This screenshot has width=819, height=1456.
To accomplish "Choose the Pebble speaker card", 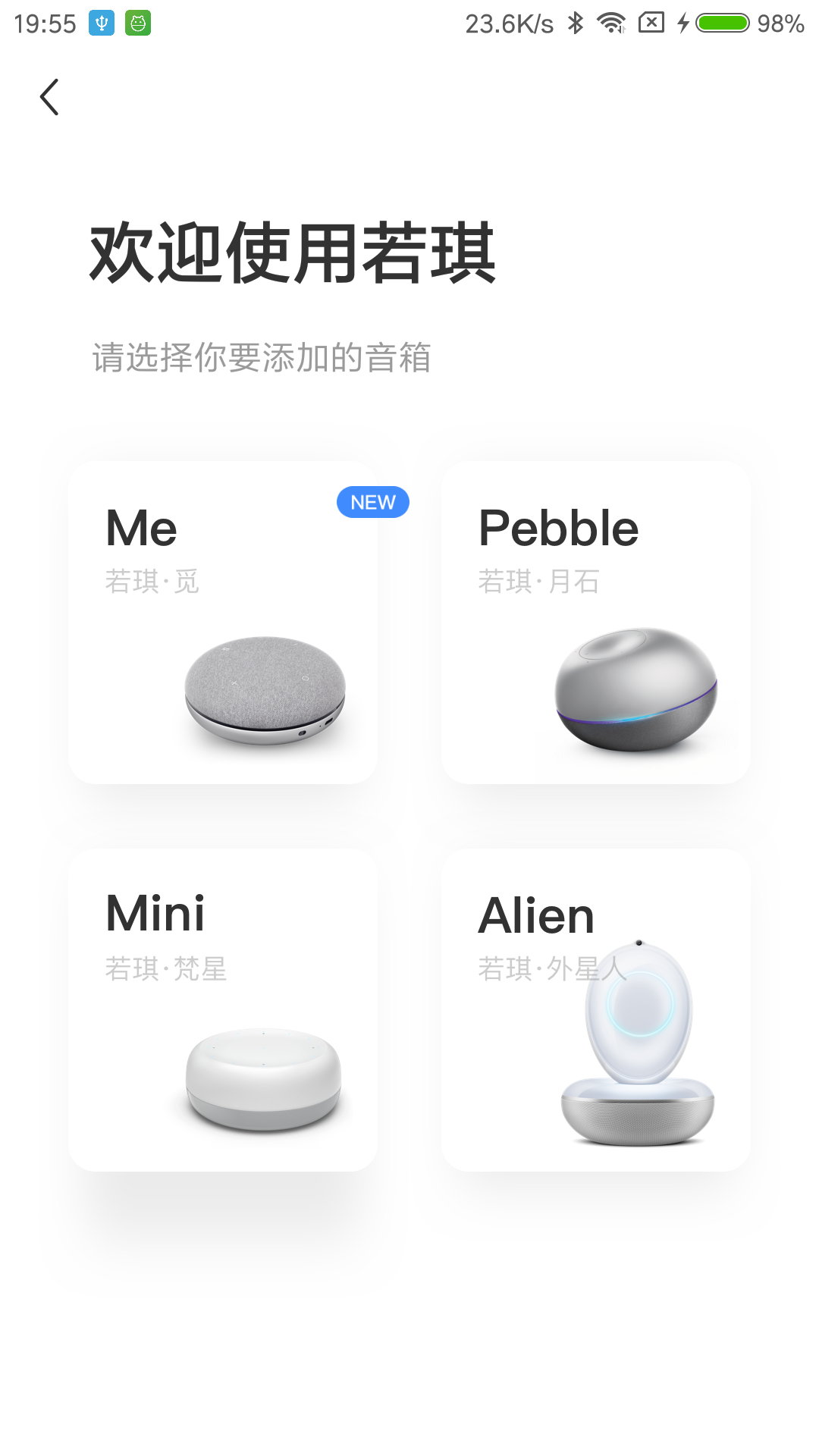I will pyautogui.click(x=596, y=622).
